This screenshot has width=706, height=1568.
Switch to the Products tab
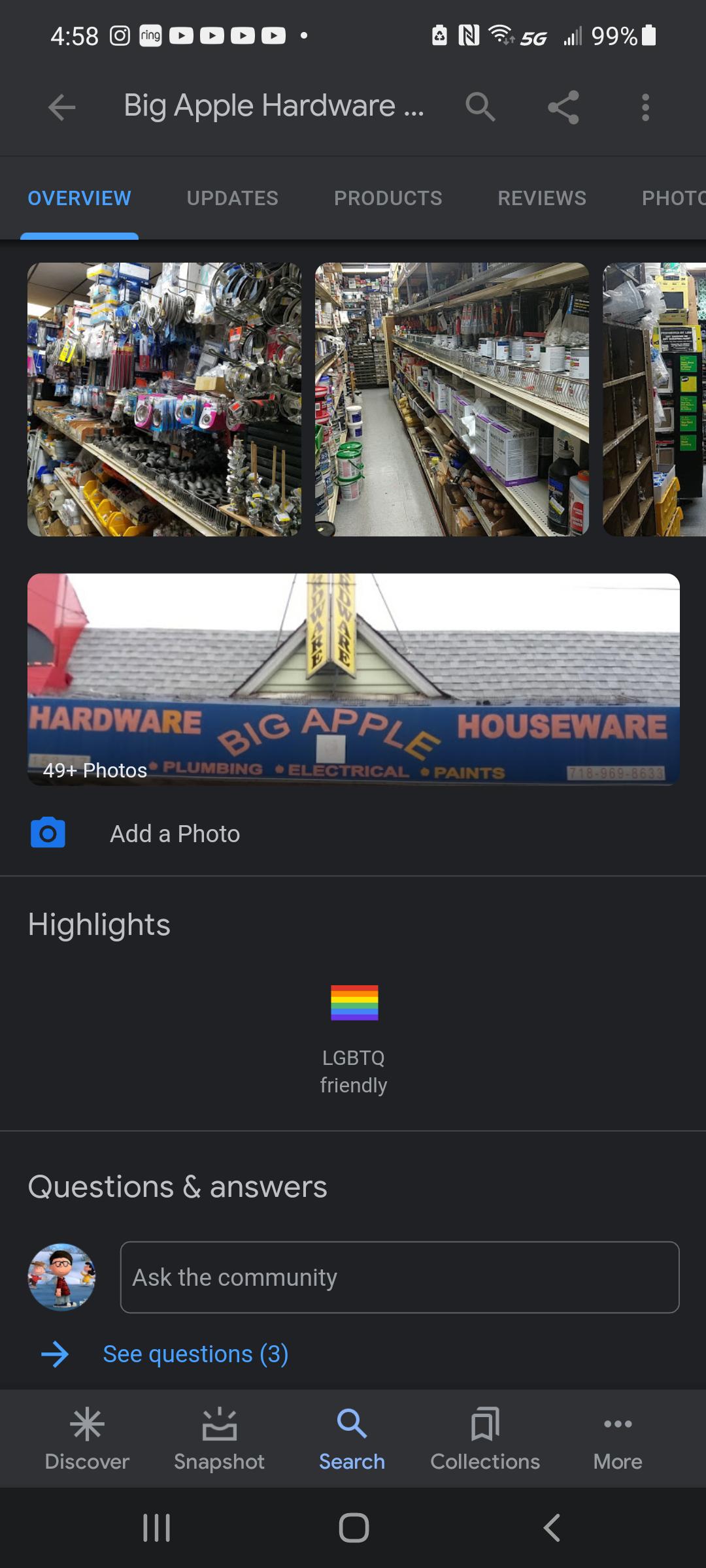(x=388, y=198)
